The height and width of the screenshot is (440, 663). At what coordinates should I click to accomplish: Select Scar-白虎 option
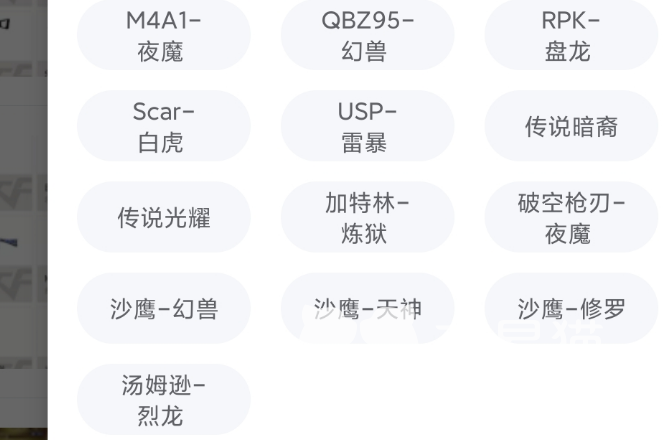[x=163, y=127]
